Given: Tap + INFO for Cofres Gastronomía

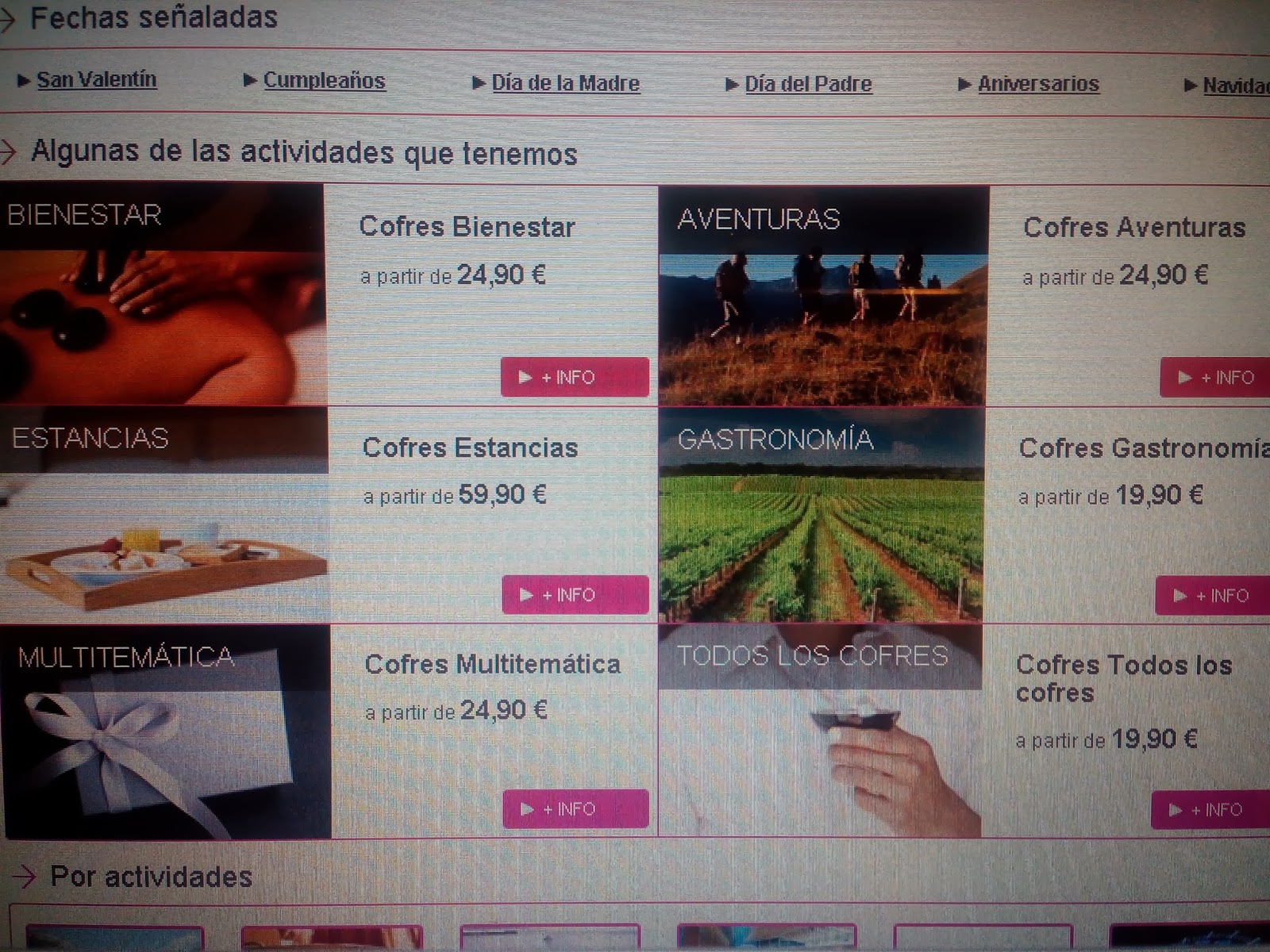Looking at the screenshot, I should pos(1211,596).
